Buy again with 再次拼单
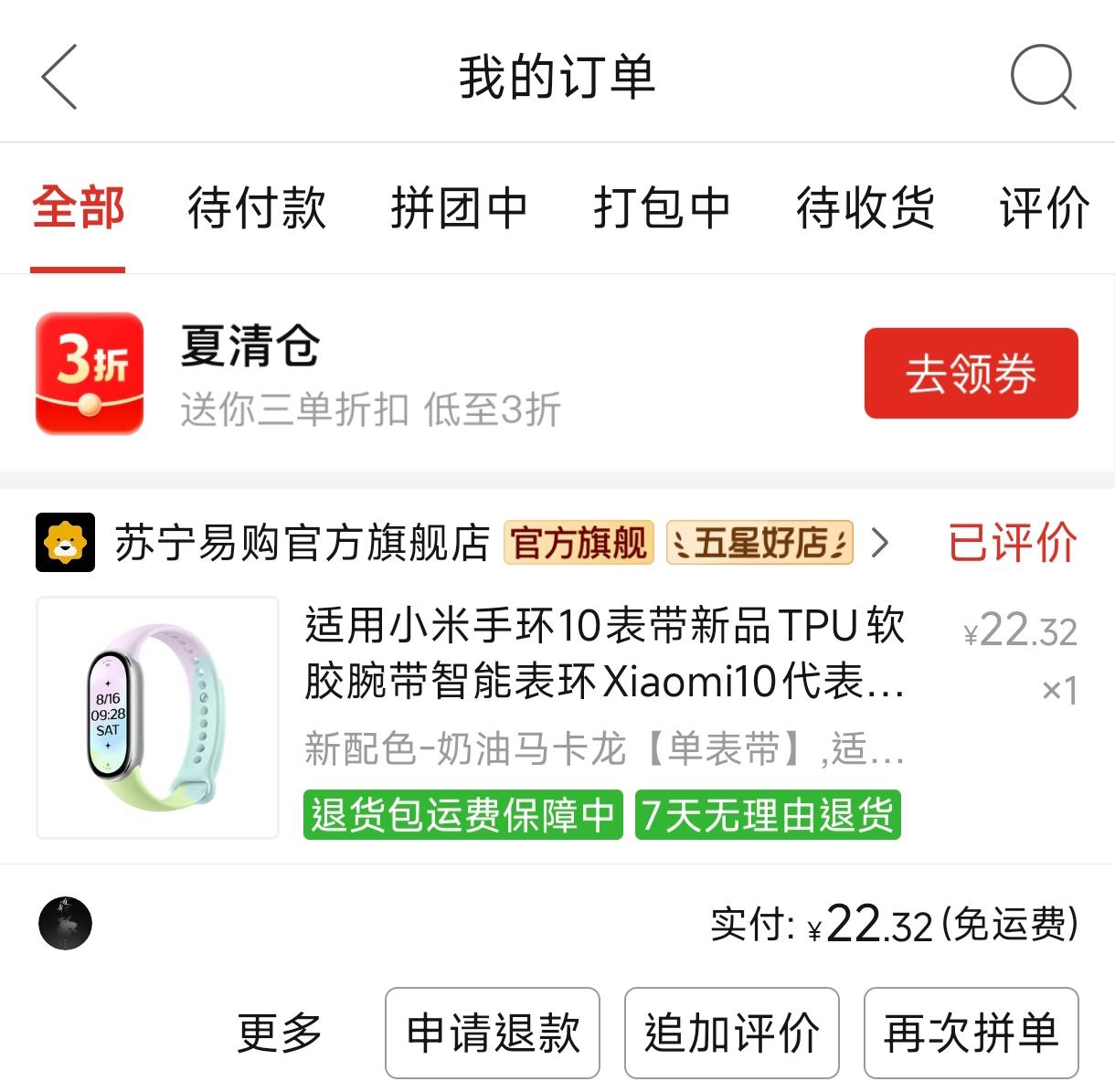Viewport: 1115px width, 1092px height. tap(971, 1033)
